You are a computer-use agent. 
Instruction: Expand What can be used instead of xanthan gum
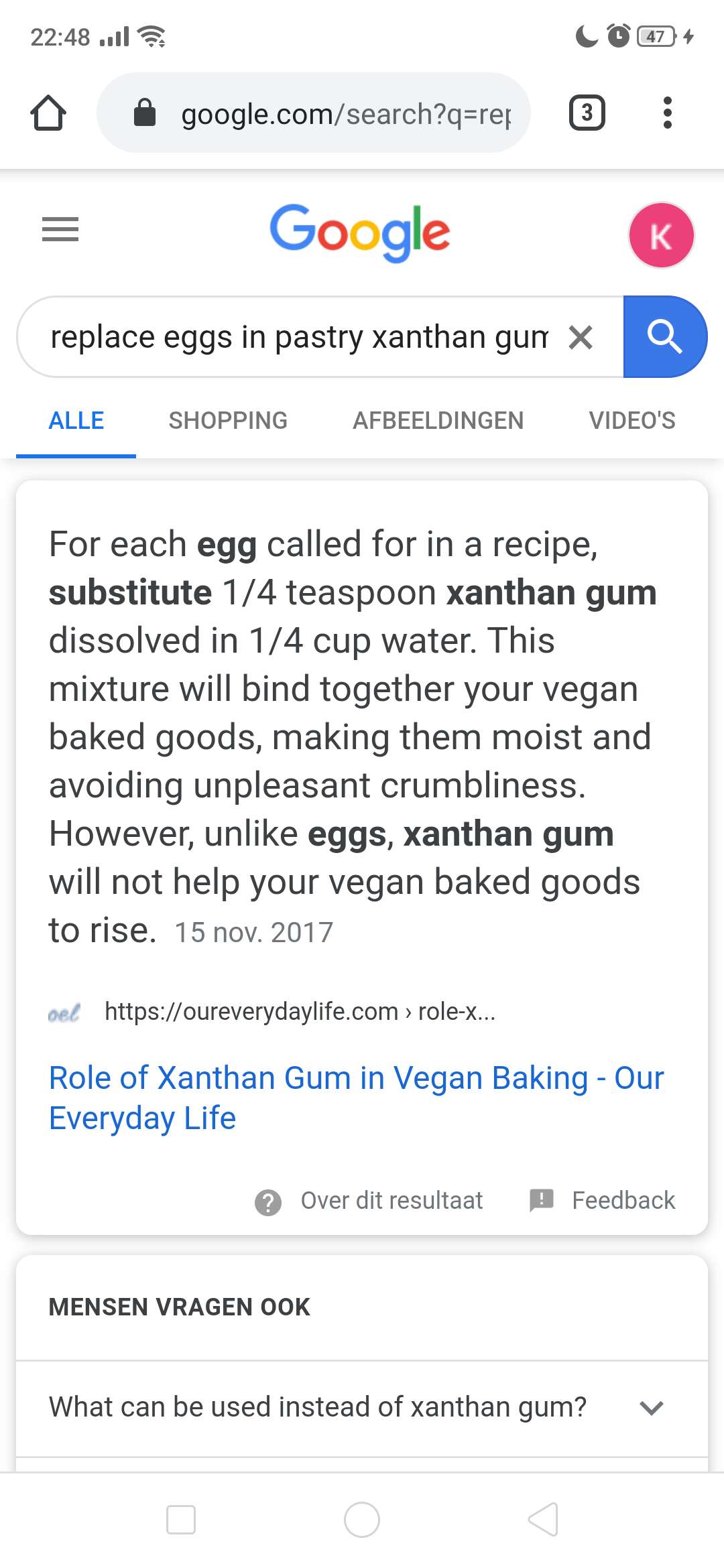[x=362, y=1407]
